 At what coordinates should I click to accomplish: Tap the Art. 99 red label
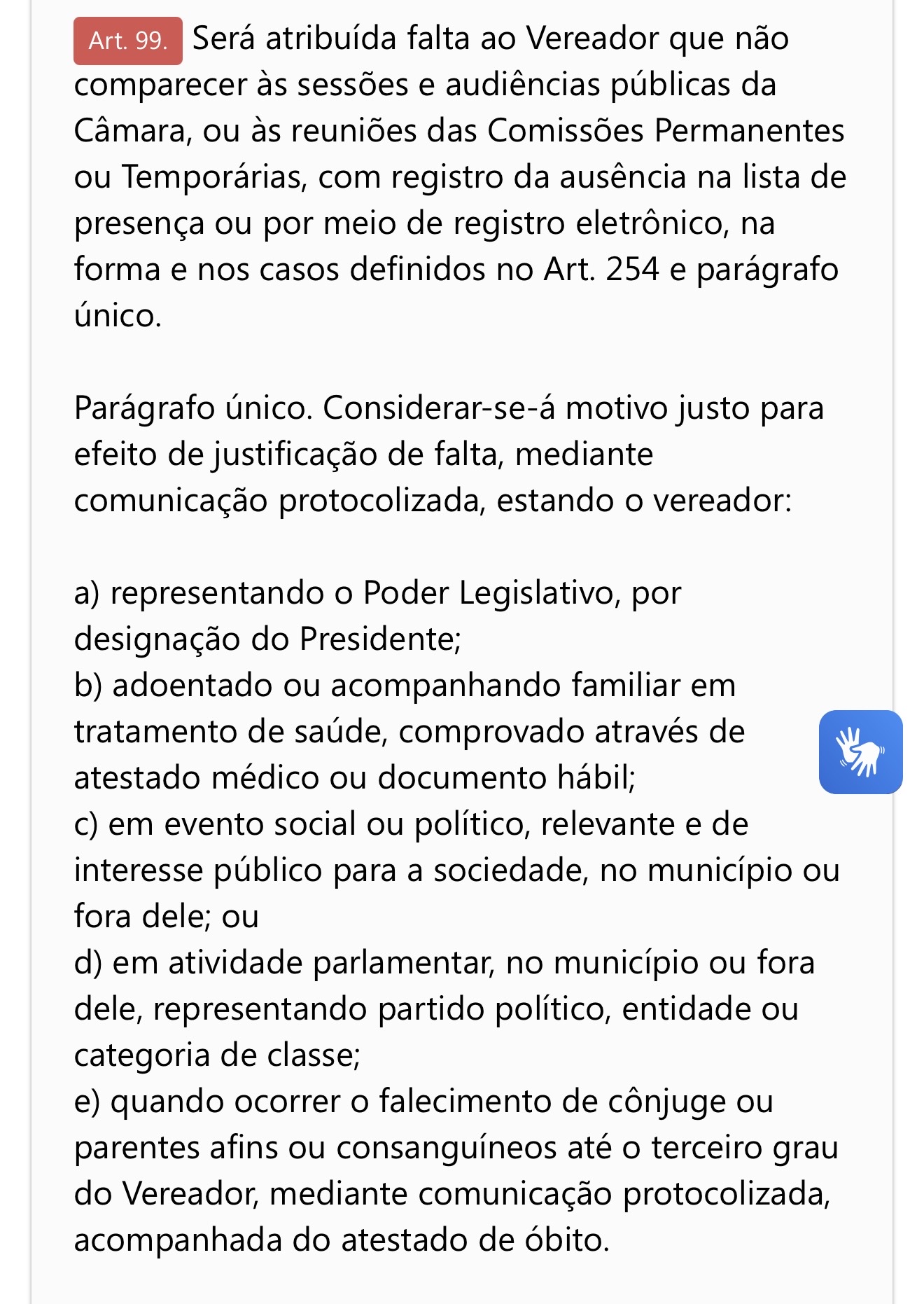point(128,41)
